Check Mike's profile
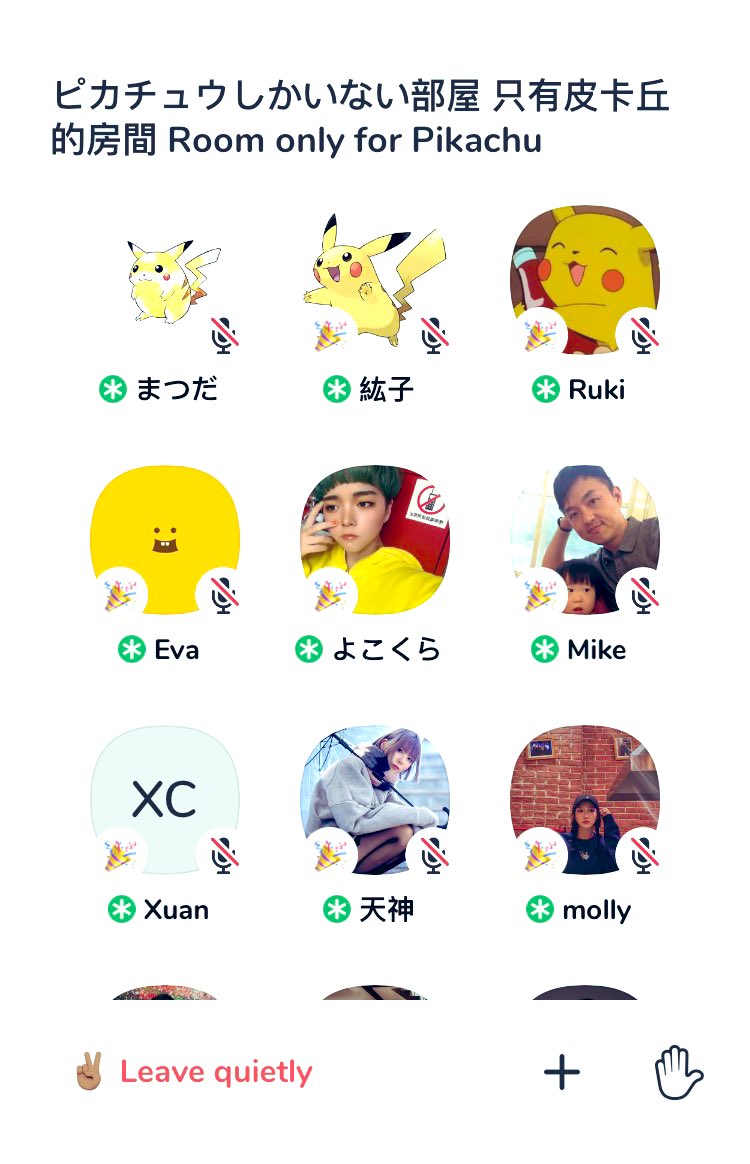Viewport: 750px width, 1164px height. (585, 540)
